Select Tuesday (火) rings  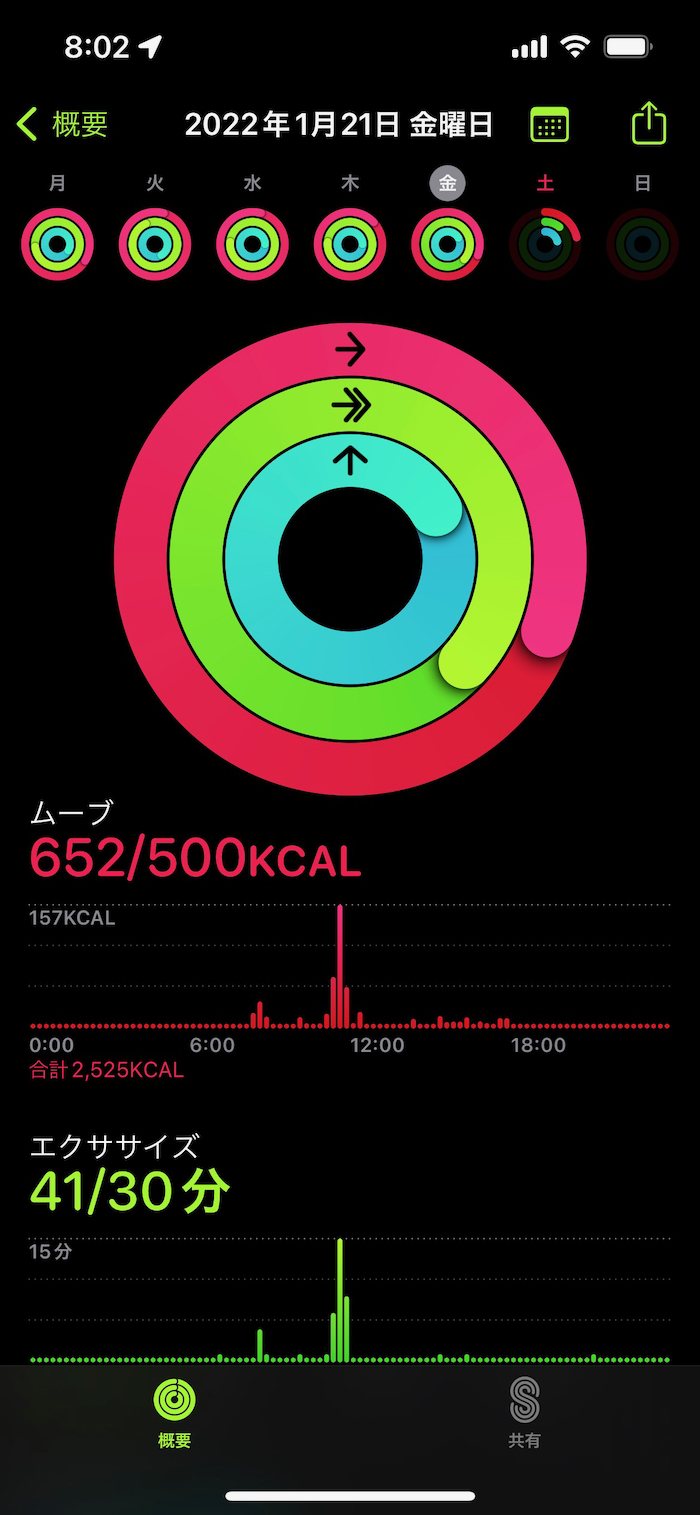coord(155,243)
